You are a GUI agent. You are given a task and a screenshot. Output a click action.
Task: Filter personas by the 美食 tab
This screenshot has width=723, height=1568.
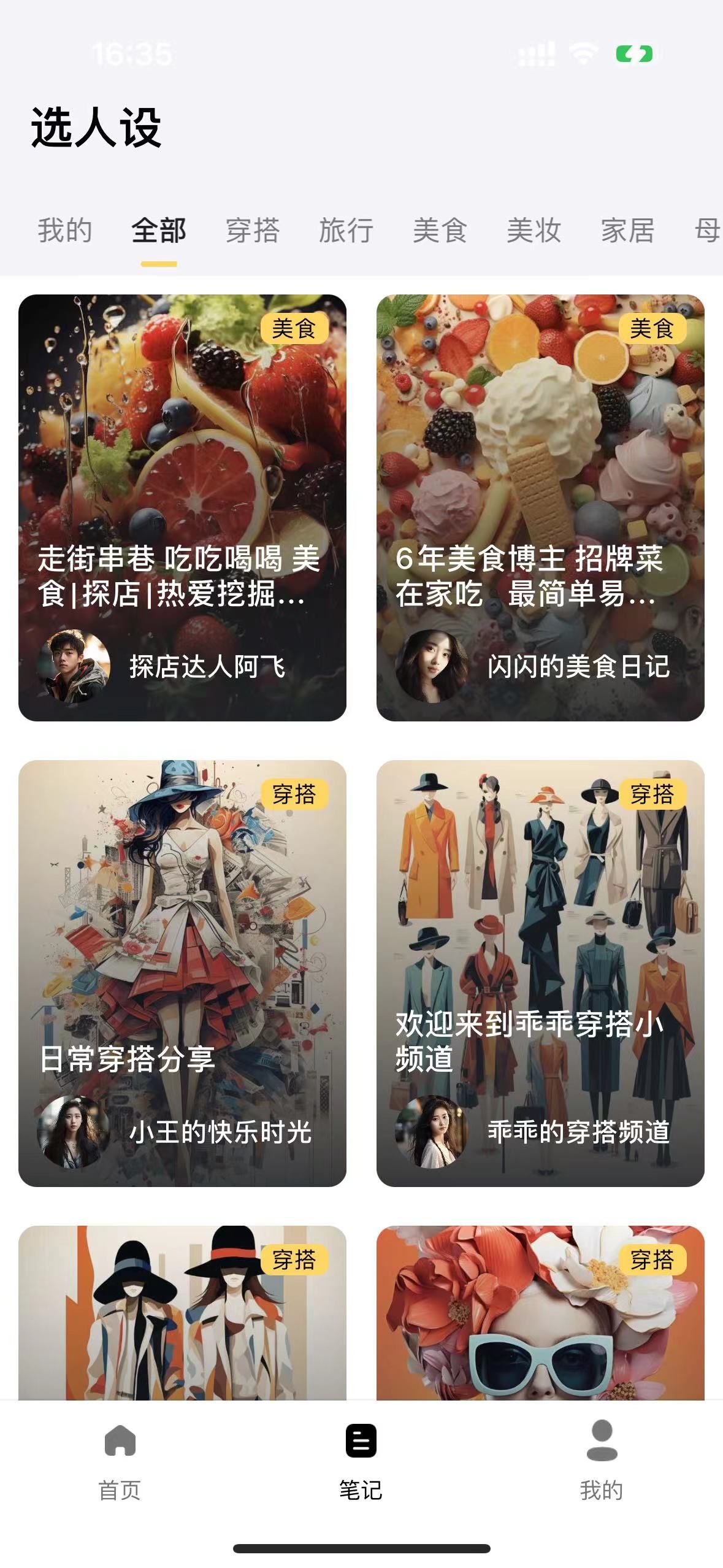click(x=440, y=231)
